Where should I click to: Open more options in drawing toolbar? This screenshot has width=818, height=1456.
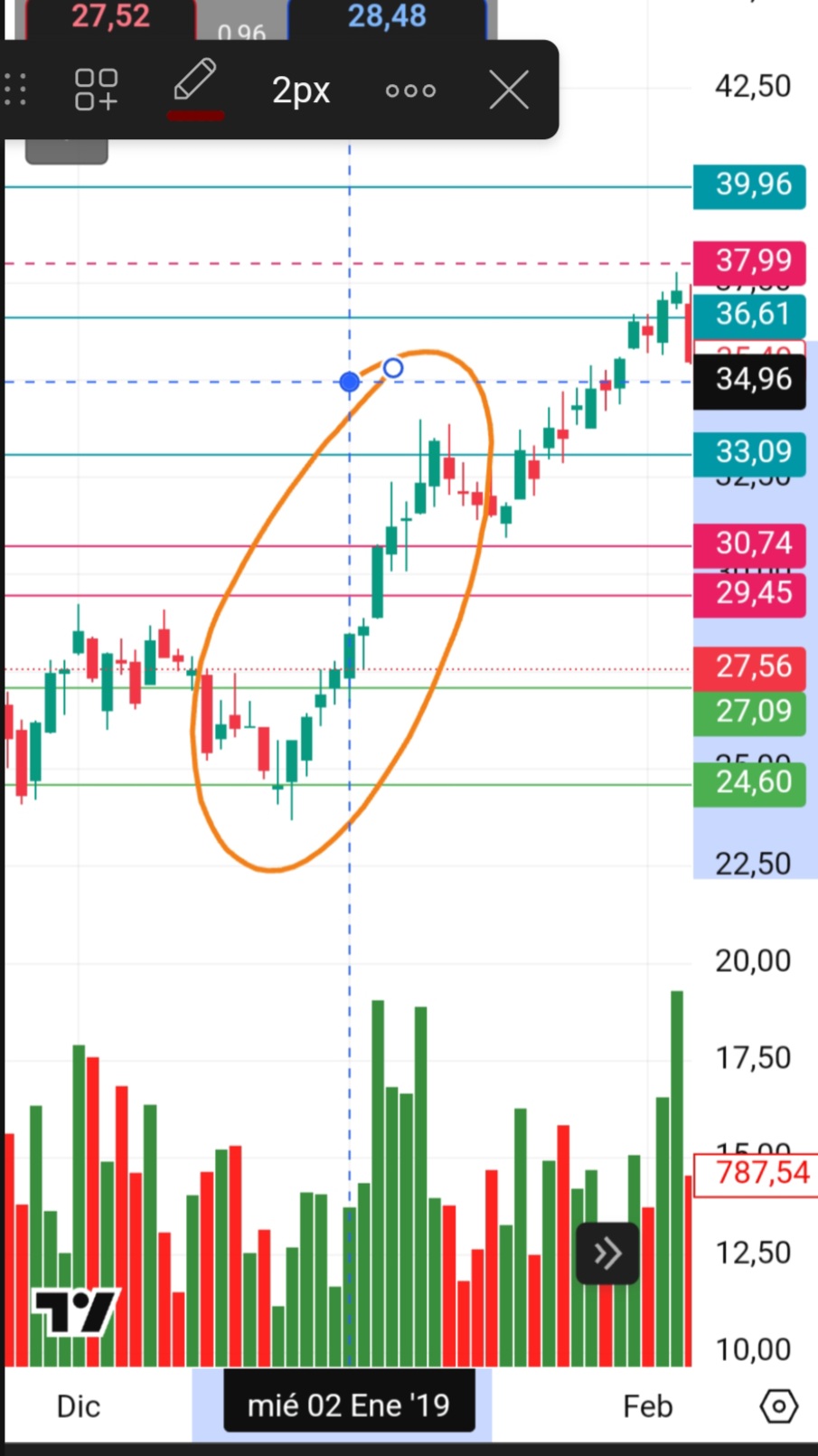click(x=410, y=90)
